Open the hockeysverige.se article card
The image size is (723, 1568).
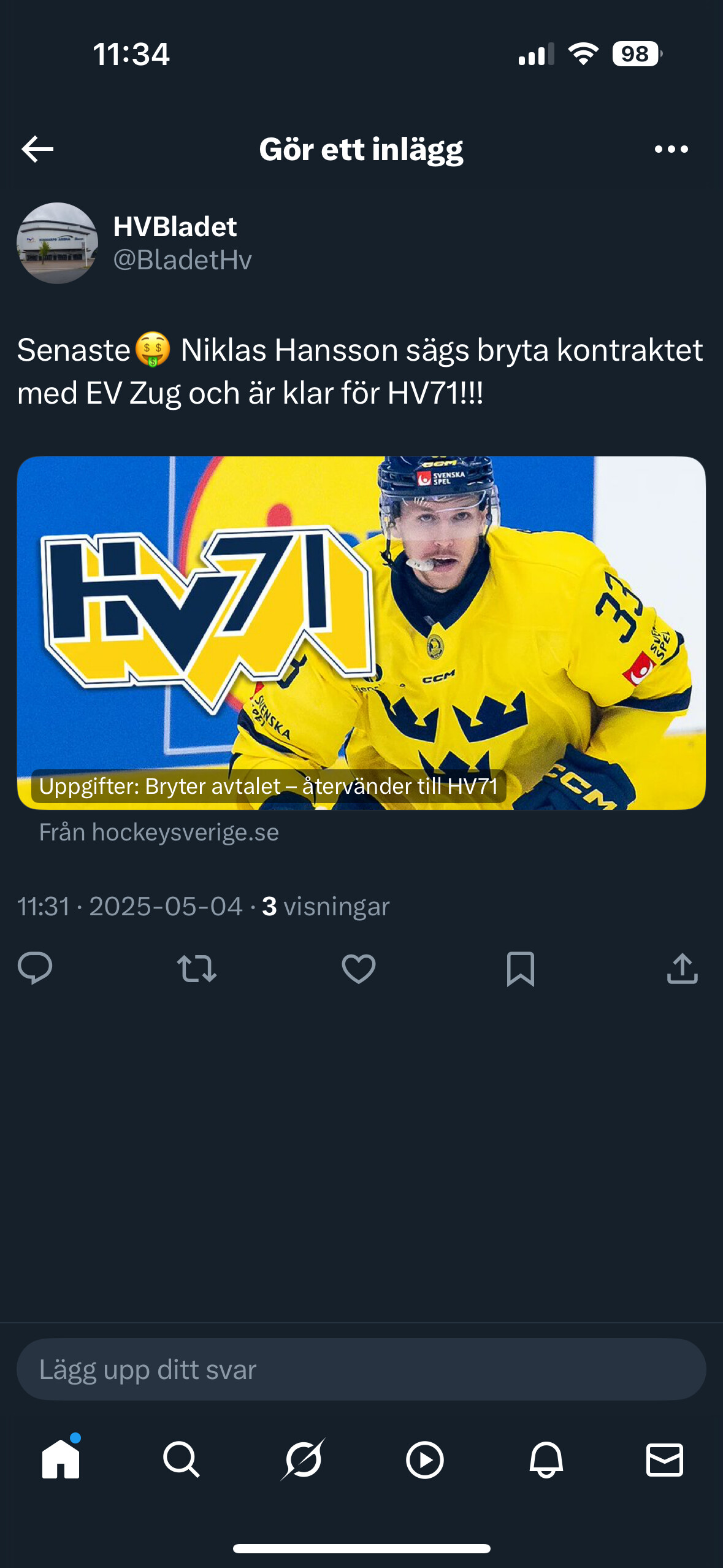click(x=361, y=632)
